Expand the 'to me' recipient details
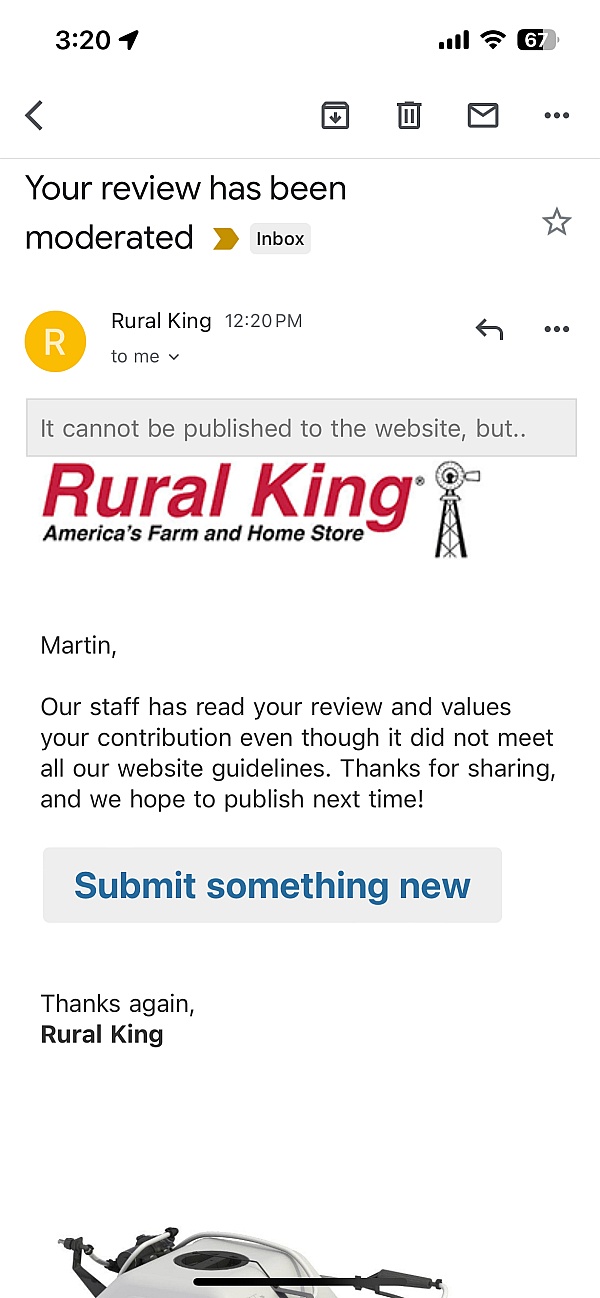 click(146, 357)
